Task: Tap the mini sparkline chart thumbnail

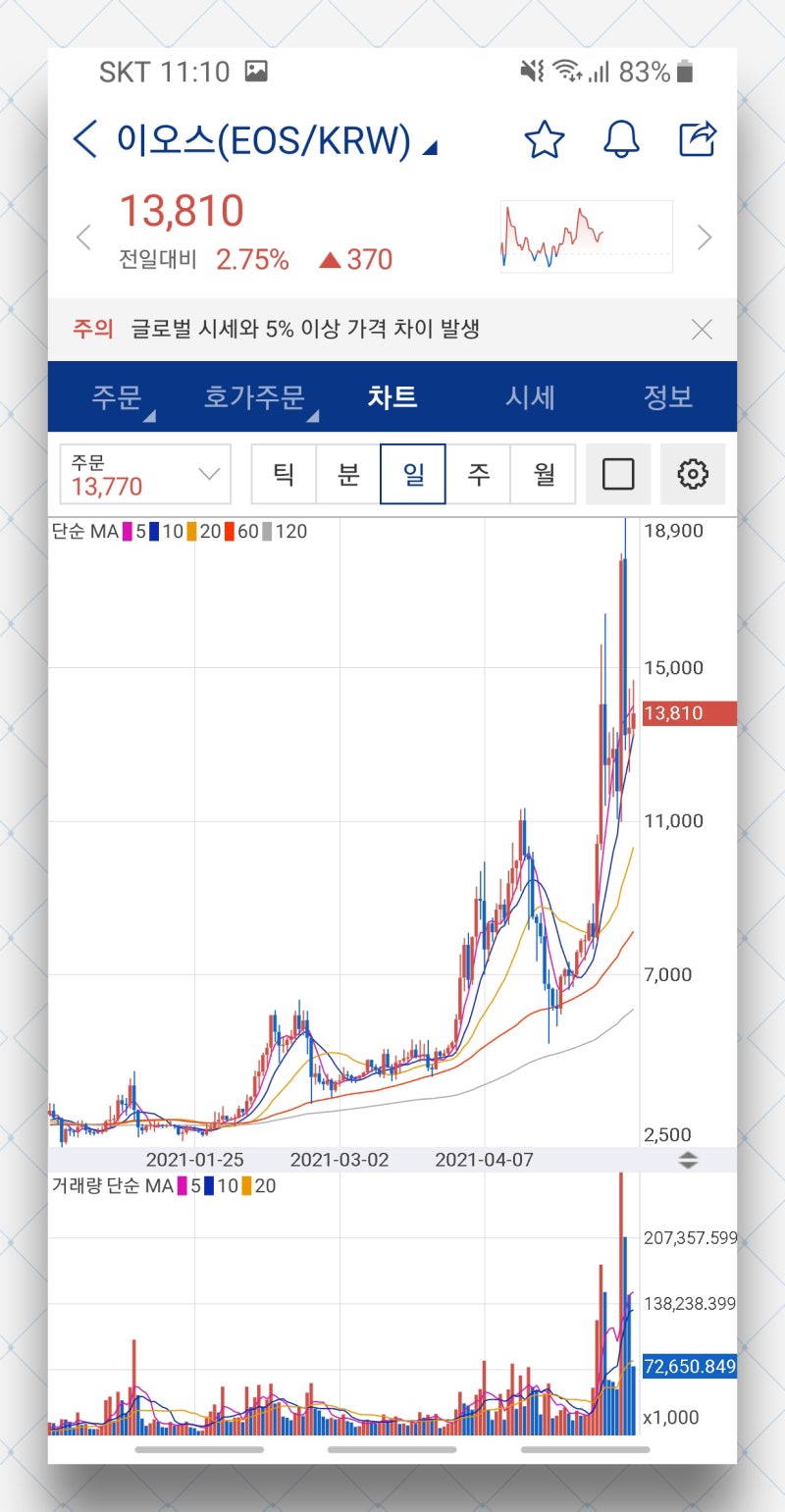Action: tap(585, 235)
